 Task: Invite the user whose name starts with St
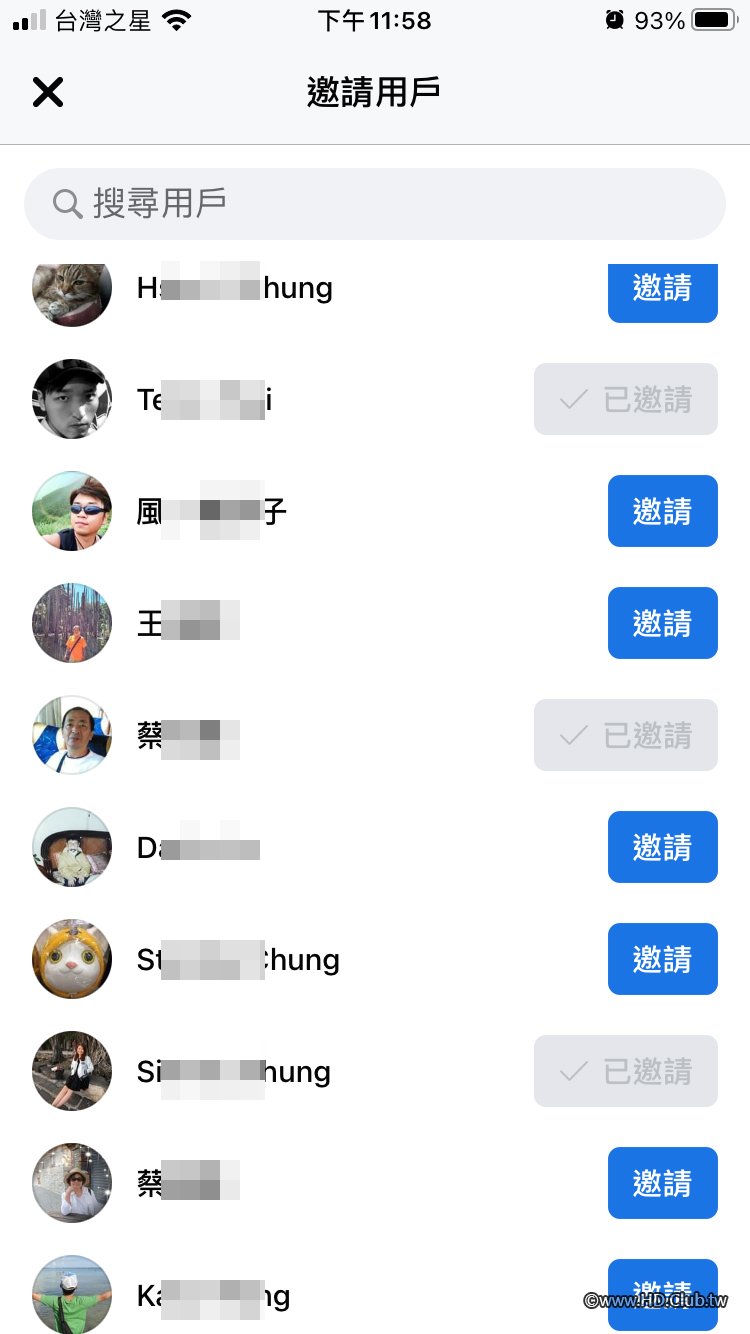[x=662, y=959]
